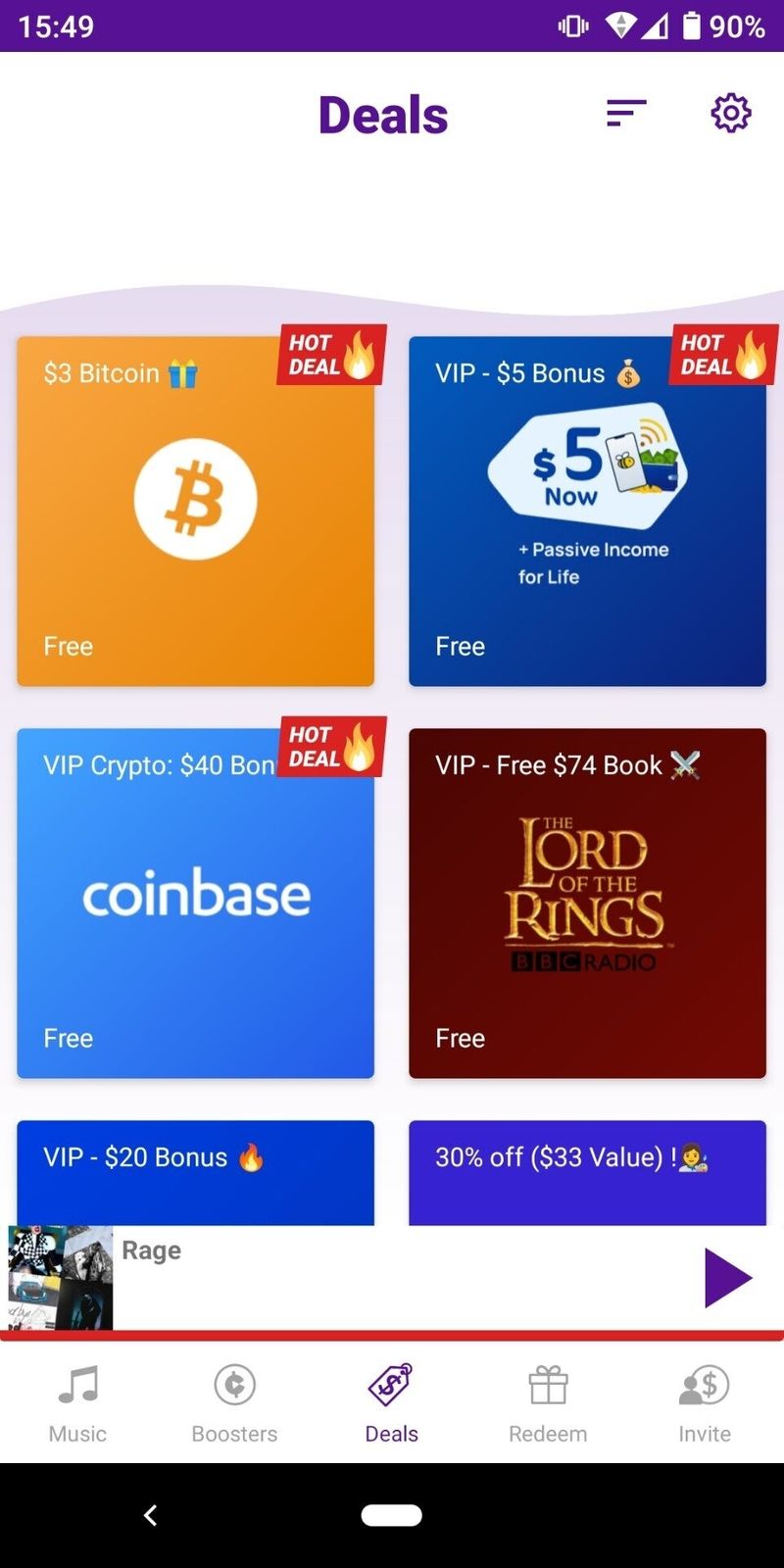The width and height of the screenshot is (784, 1568).
Task: Select the Deals tab
Action: click(x=392, y=1403)
